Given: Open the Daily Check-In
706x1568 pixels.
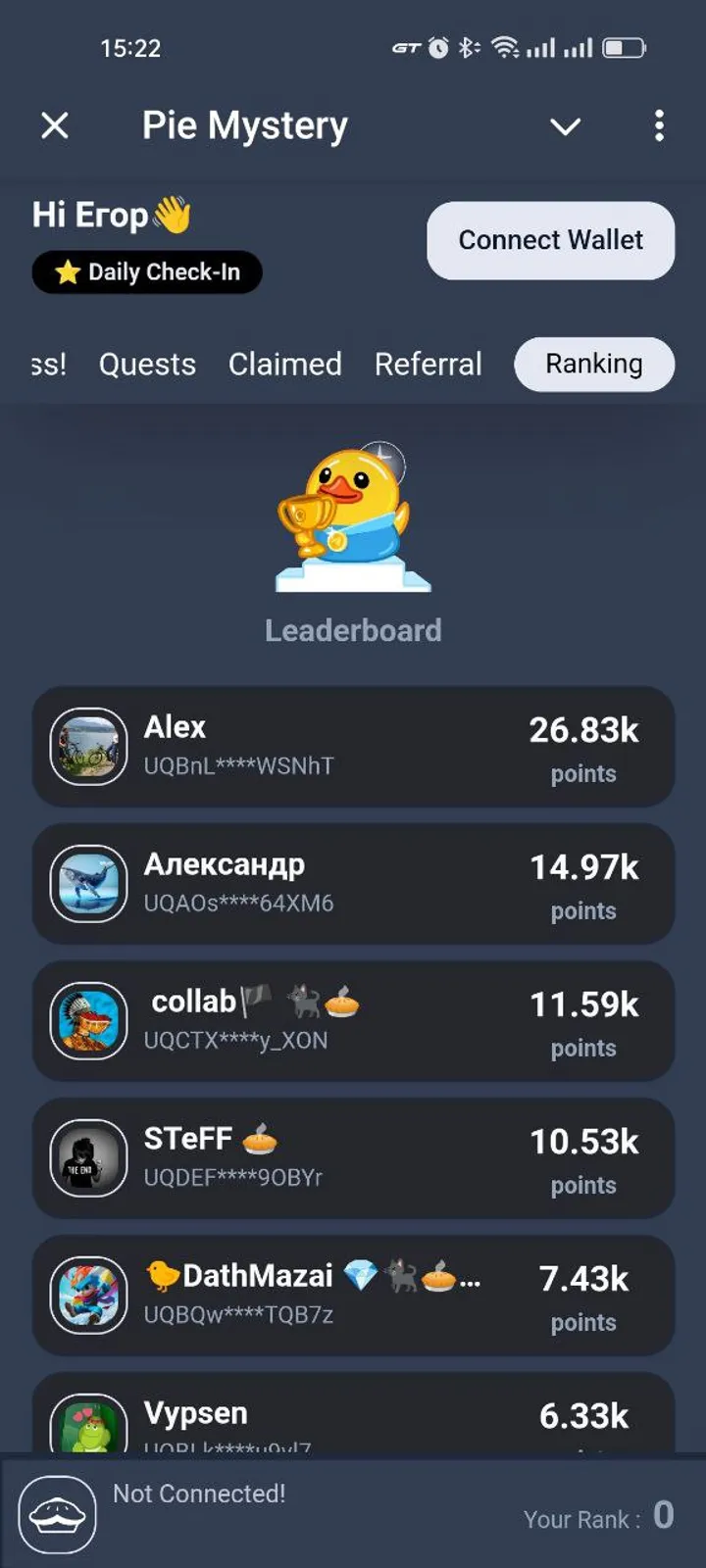Looking at the screenshot, I should (147, 272).
